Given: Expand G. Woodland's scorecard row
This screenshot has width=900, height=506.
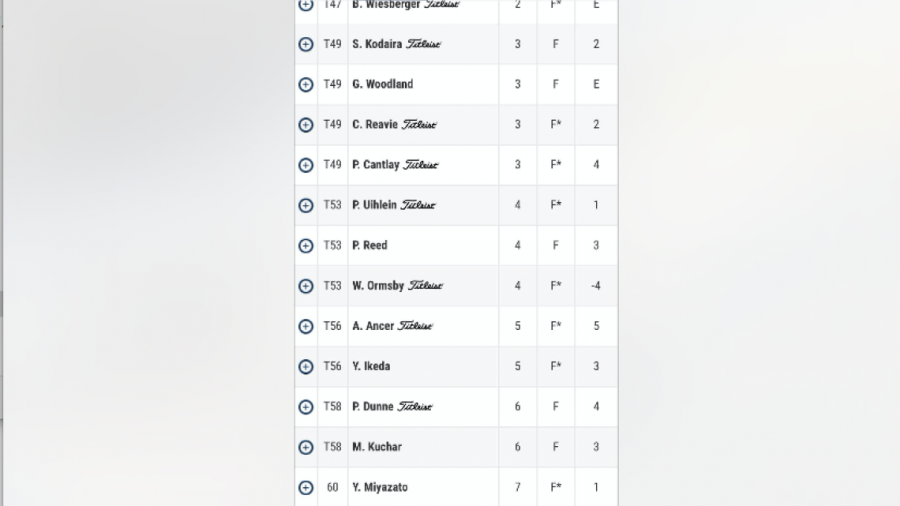Looking at the screenshot, I should coord(306,85).
